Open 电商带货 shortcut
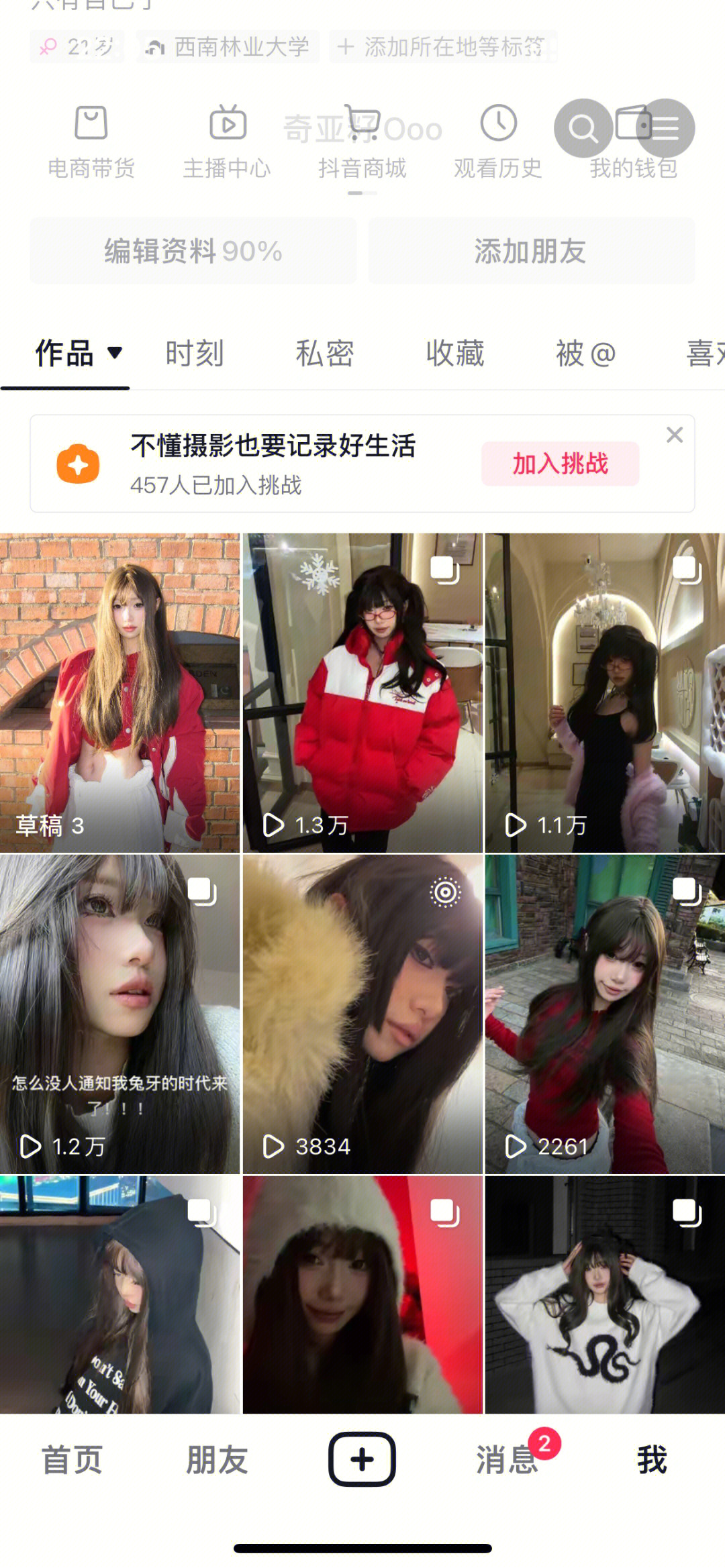Image resolution: width=725 pixels, height=1568 pixels. [91, 142]
